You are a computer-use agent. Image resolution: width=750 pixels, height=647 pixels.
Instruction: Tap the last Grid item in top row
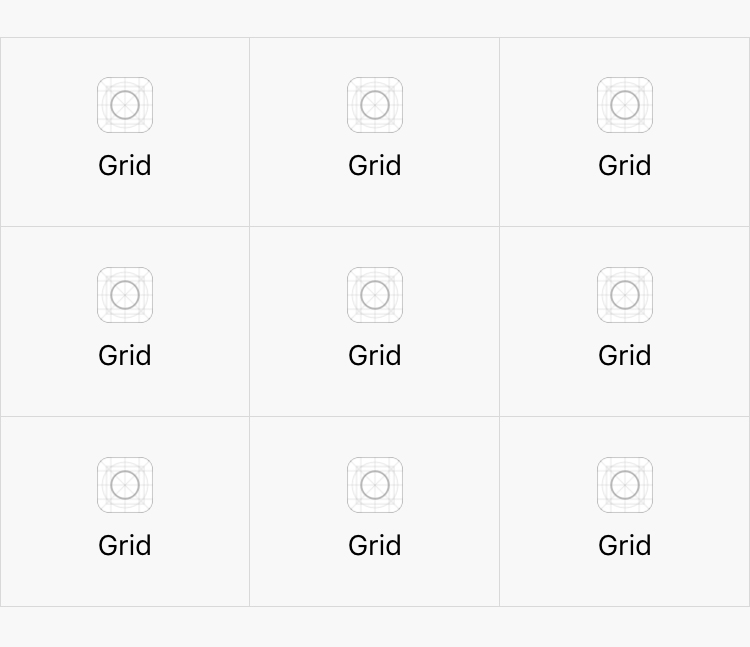tap(625, 130)
